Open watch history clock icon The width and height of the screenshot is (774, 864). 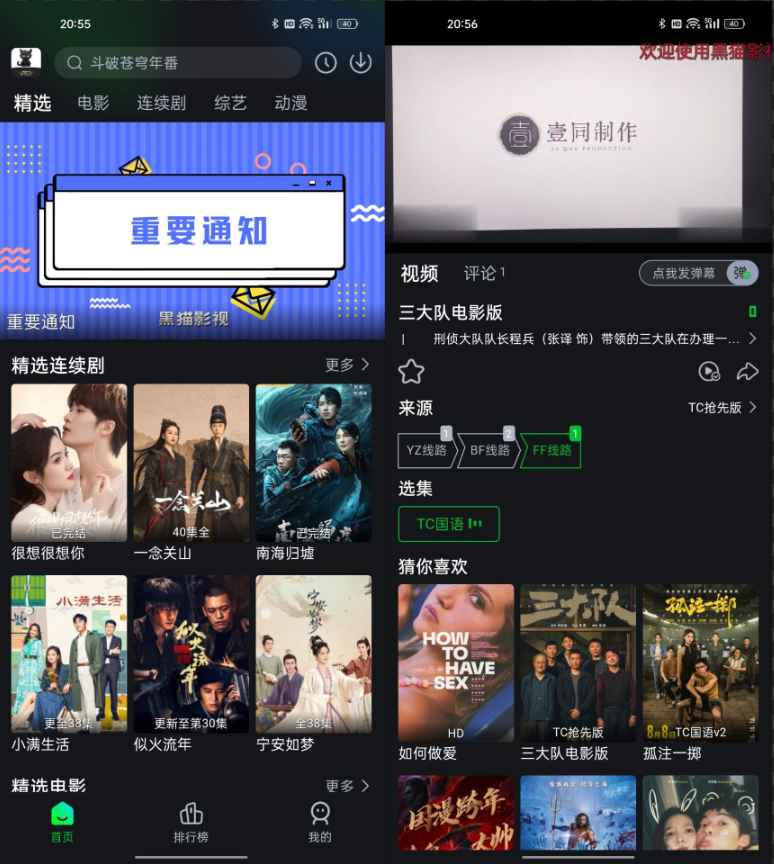(x=325, y=63)
